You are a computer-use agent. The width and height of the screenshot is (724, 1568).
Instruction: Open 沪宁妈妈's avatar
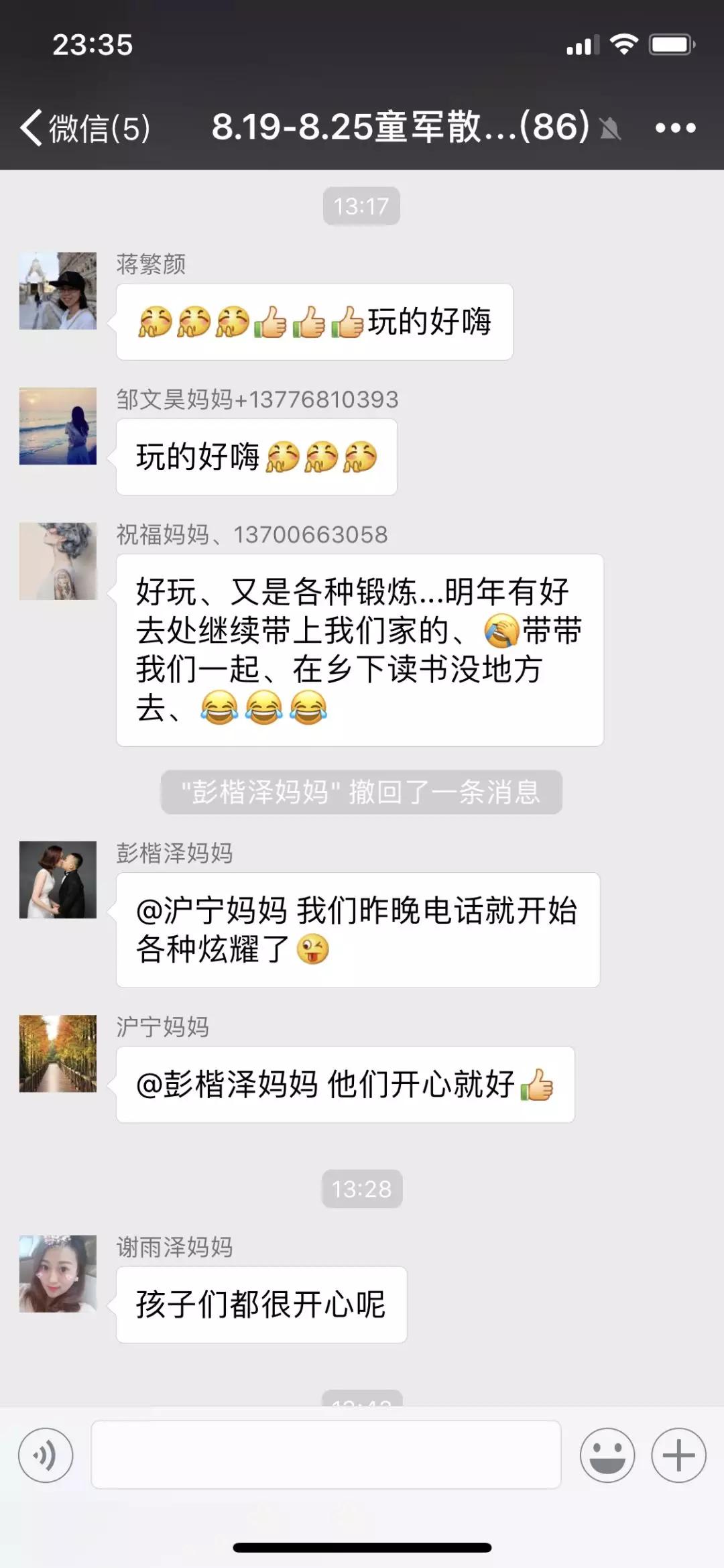pos(58,1053)
